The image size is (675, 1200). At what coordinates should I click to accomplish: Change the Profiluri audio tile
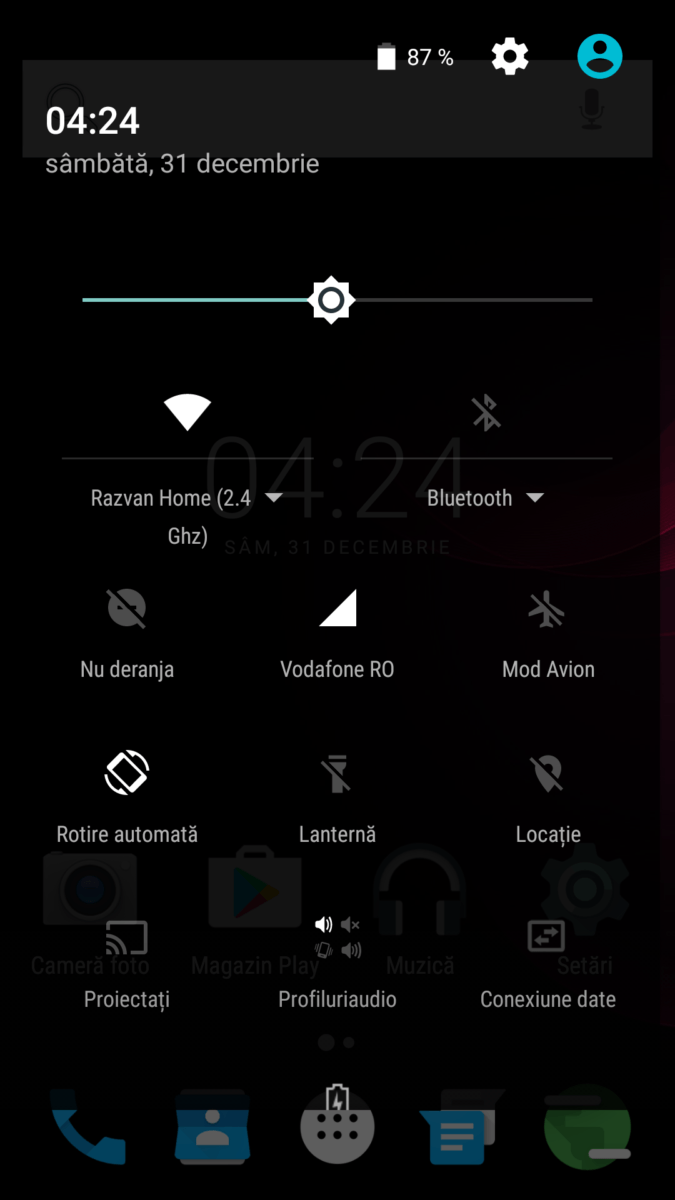click(337, 964)
